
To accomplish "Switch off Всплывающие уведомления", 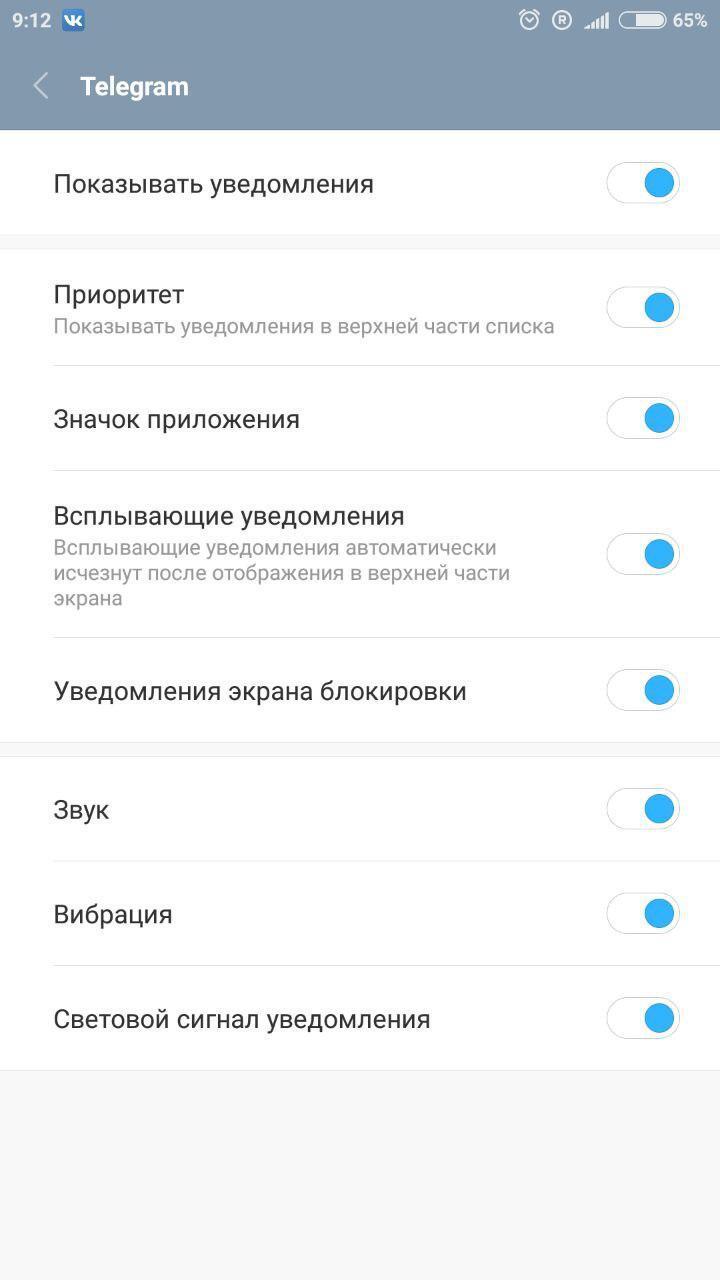I will (643, 553).
